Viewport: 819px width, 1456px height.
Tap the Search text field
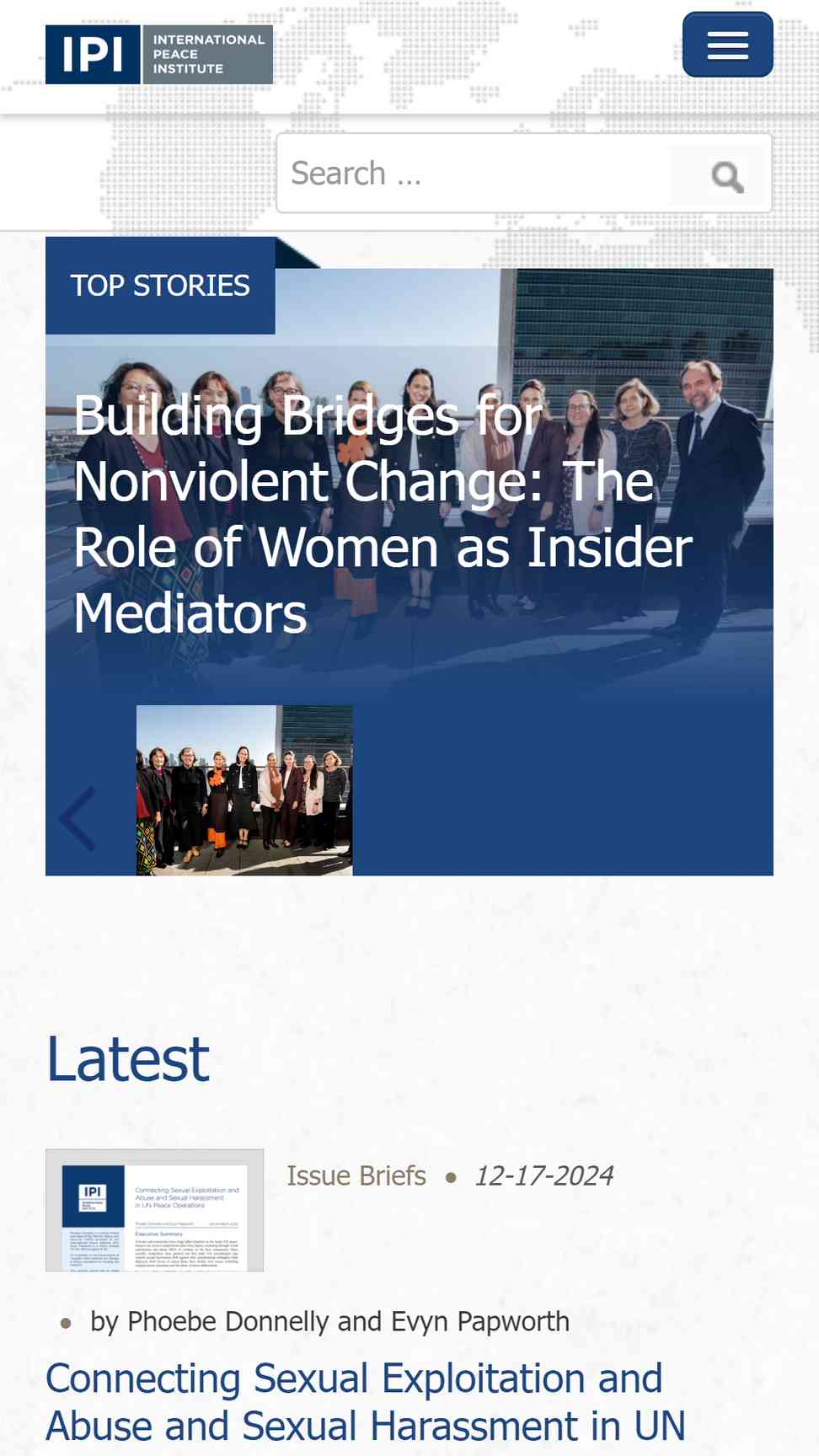pyautogui.click(x=474, y=174)
